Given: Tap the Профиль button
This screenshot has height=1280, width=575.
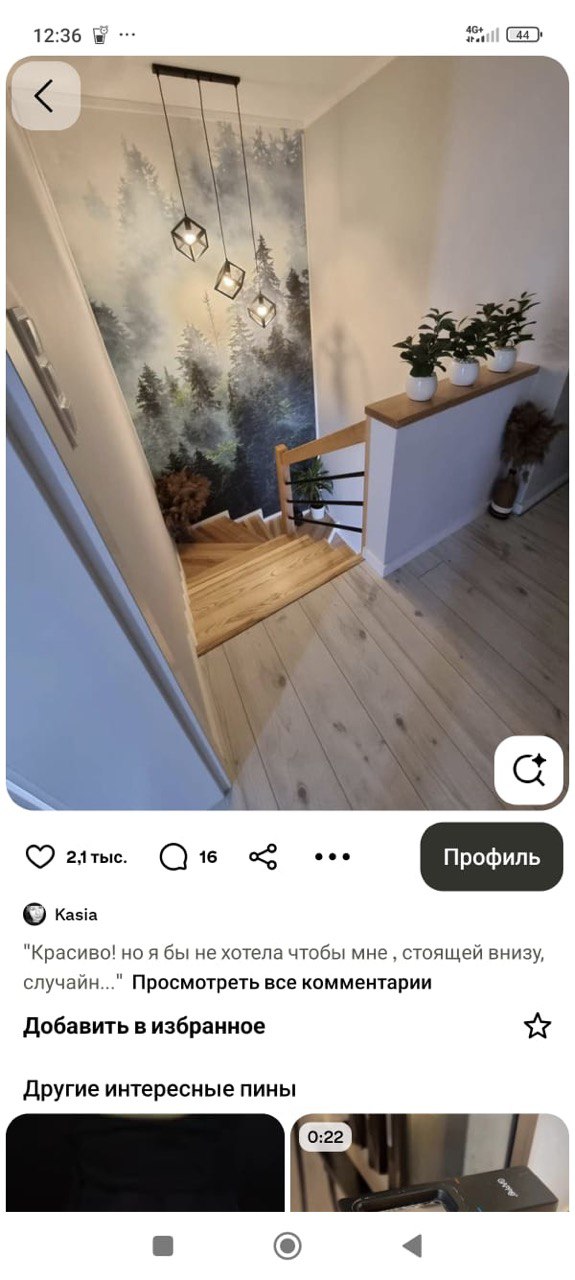Looking at the screenshot, I should click(491, 857).
